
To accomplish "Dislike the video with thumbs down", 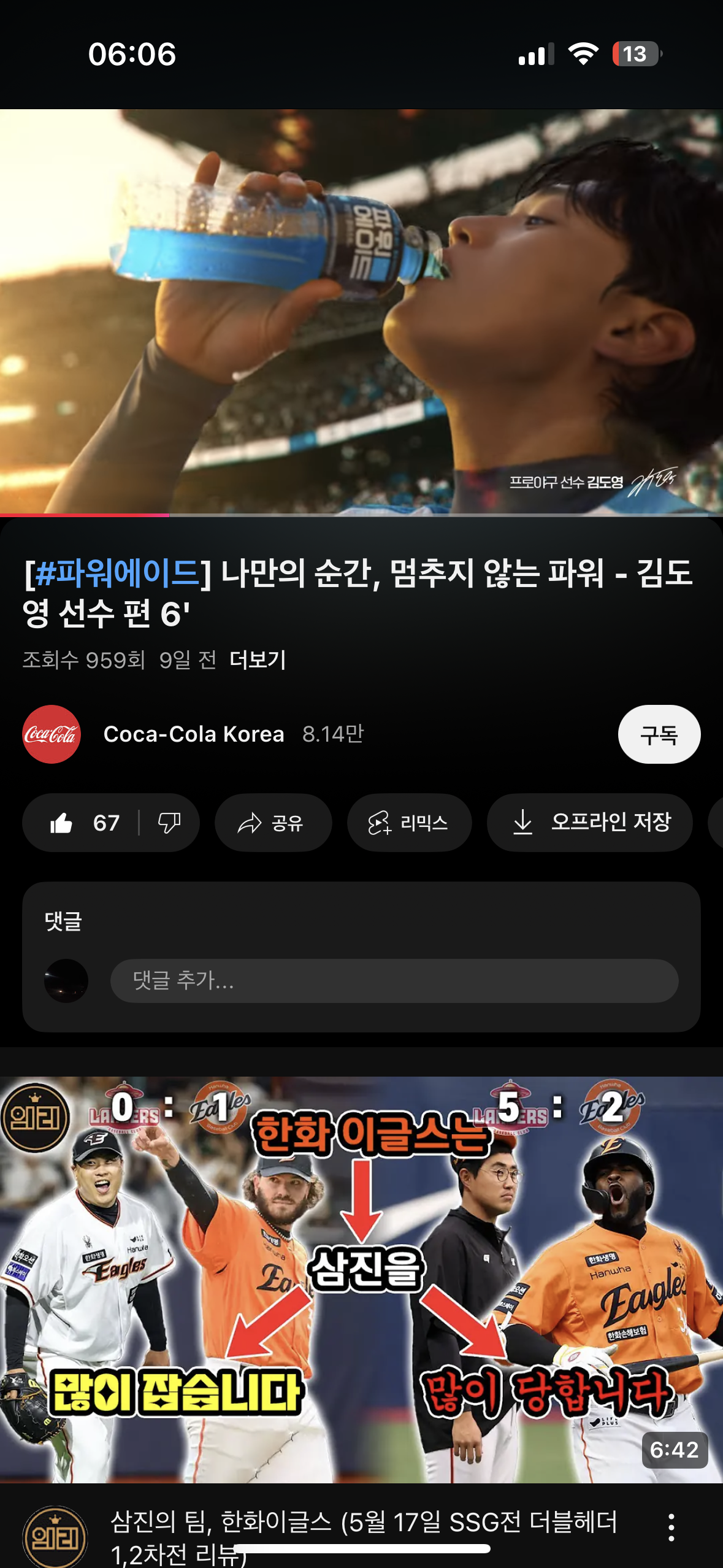I will 169,823.
